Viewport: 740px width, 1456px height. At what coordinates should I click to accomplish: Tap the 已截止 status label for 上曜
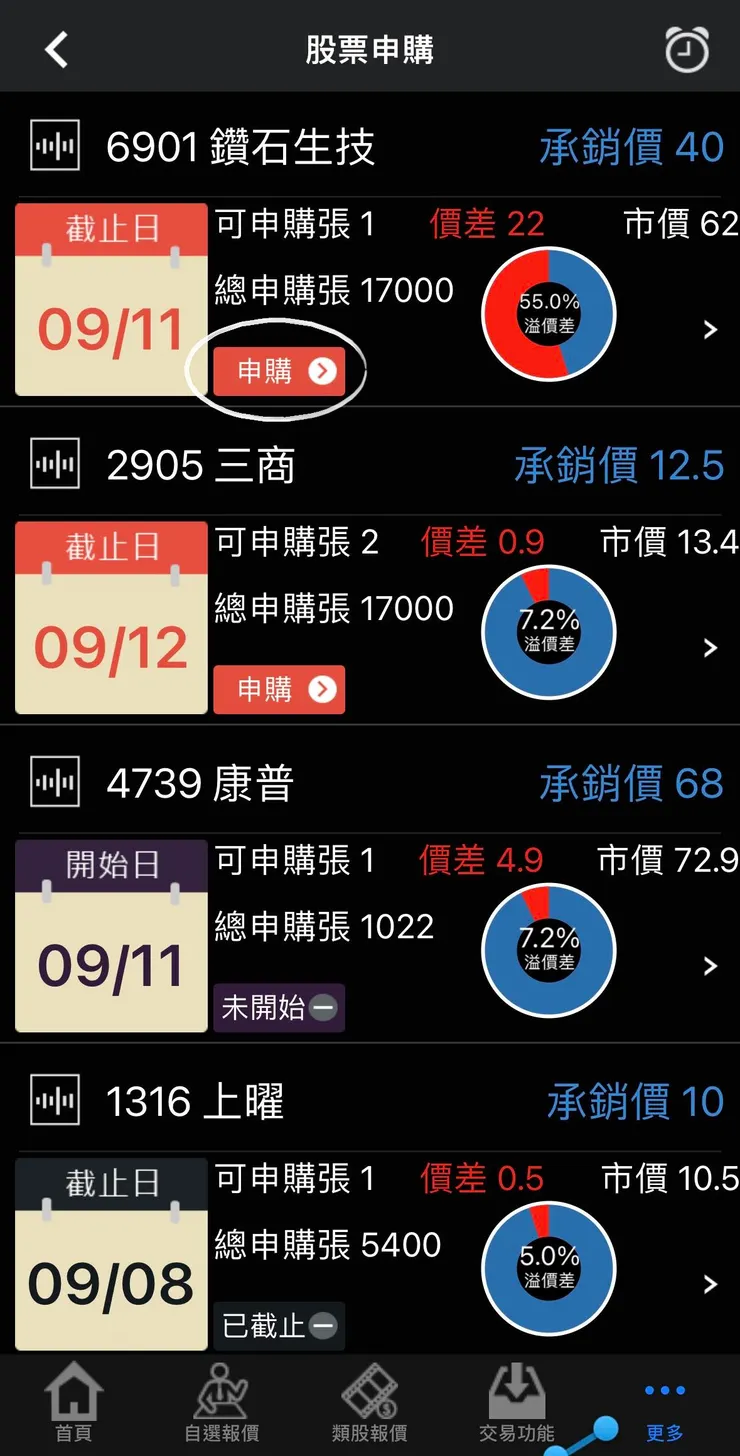click(279, 1325)
